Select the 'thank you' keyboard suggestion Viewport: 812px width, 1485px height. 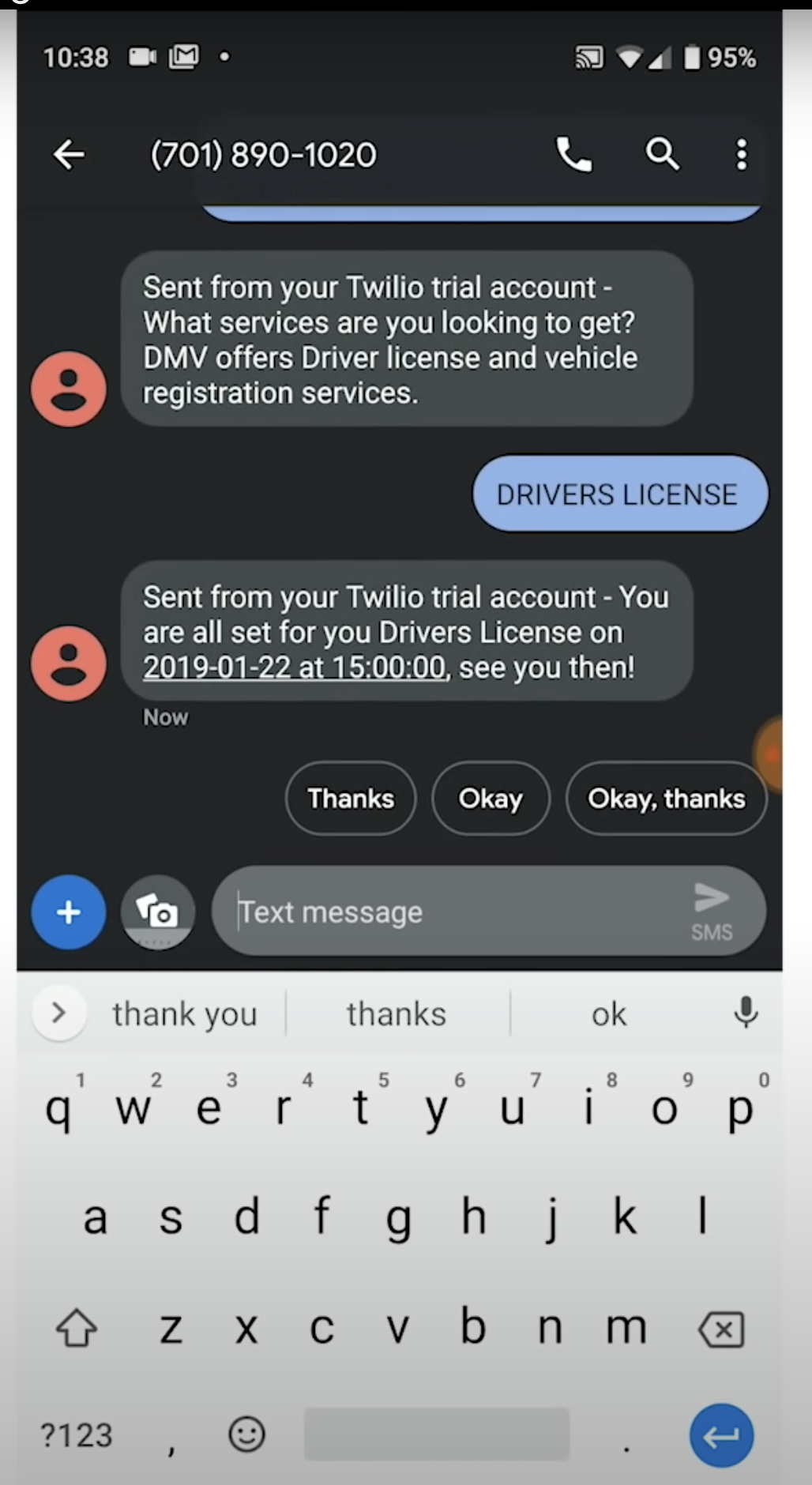(185, 1013)
